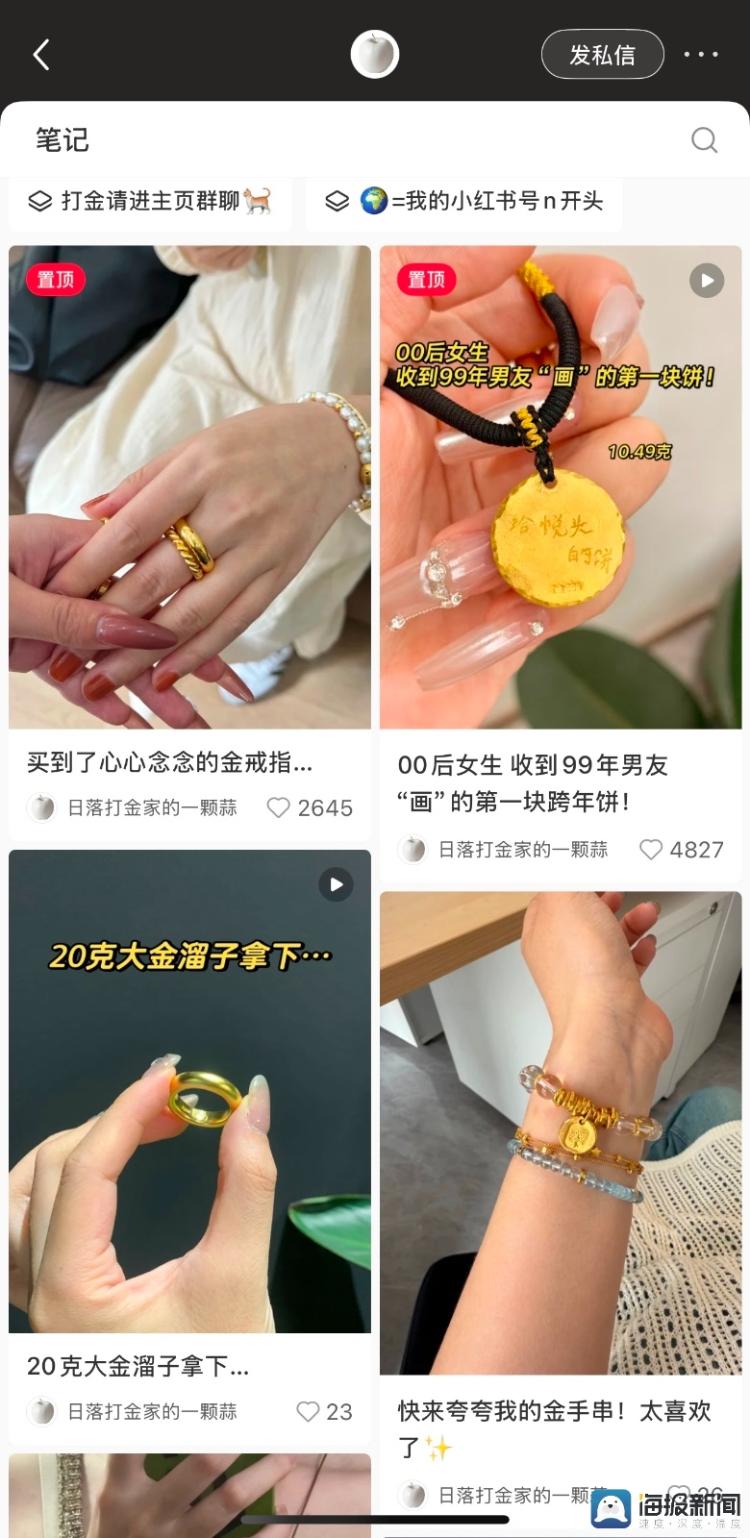The height and width of the screenshot is (1538, 750).
Task: Like the 金戒指 note with 2645 likes
Action: [279, 808]
